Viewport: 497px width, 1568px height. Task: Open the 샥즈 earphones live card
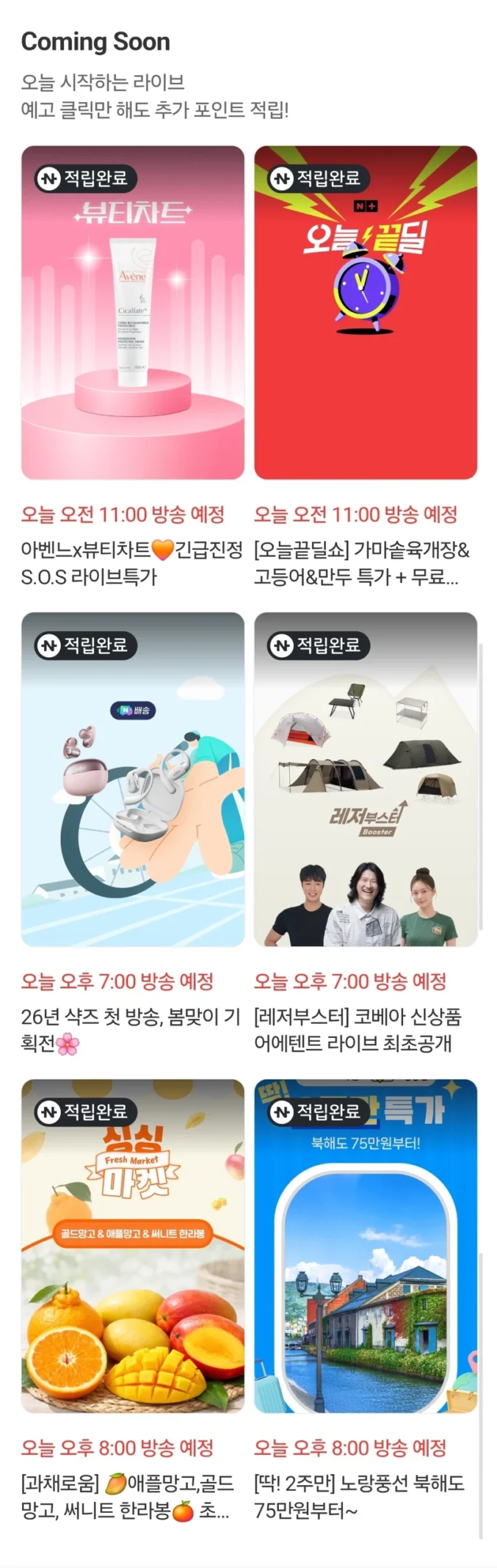(133, 778)
